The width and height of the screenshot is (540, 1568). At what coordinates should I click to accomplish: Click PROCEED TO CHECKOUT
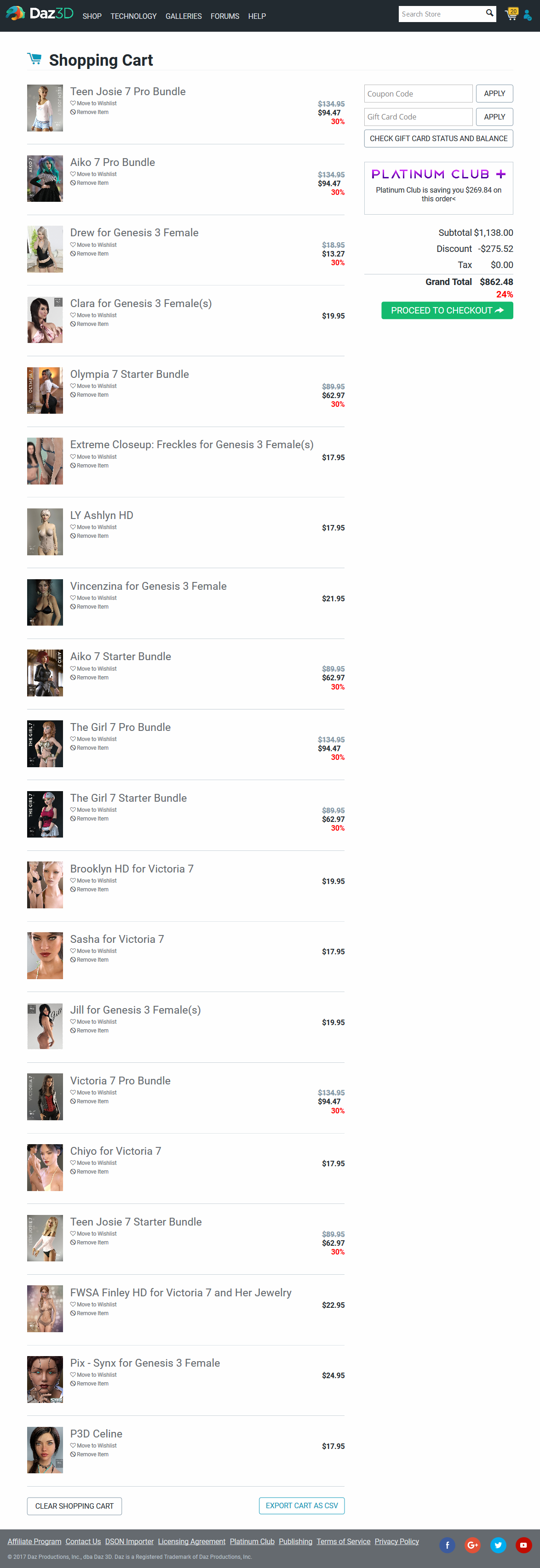447,310
